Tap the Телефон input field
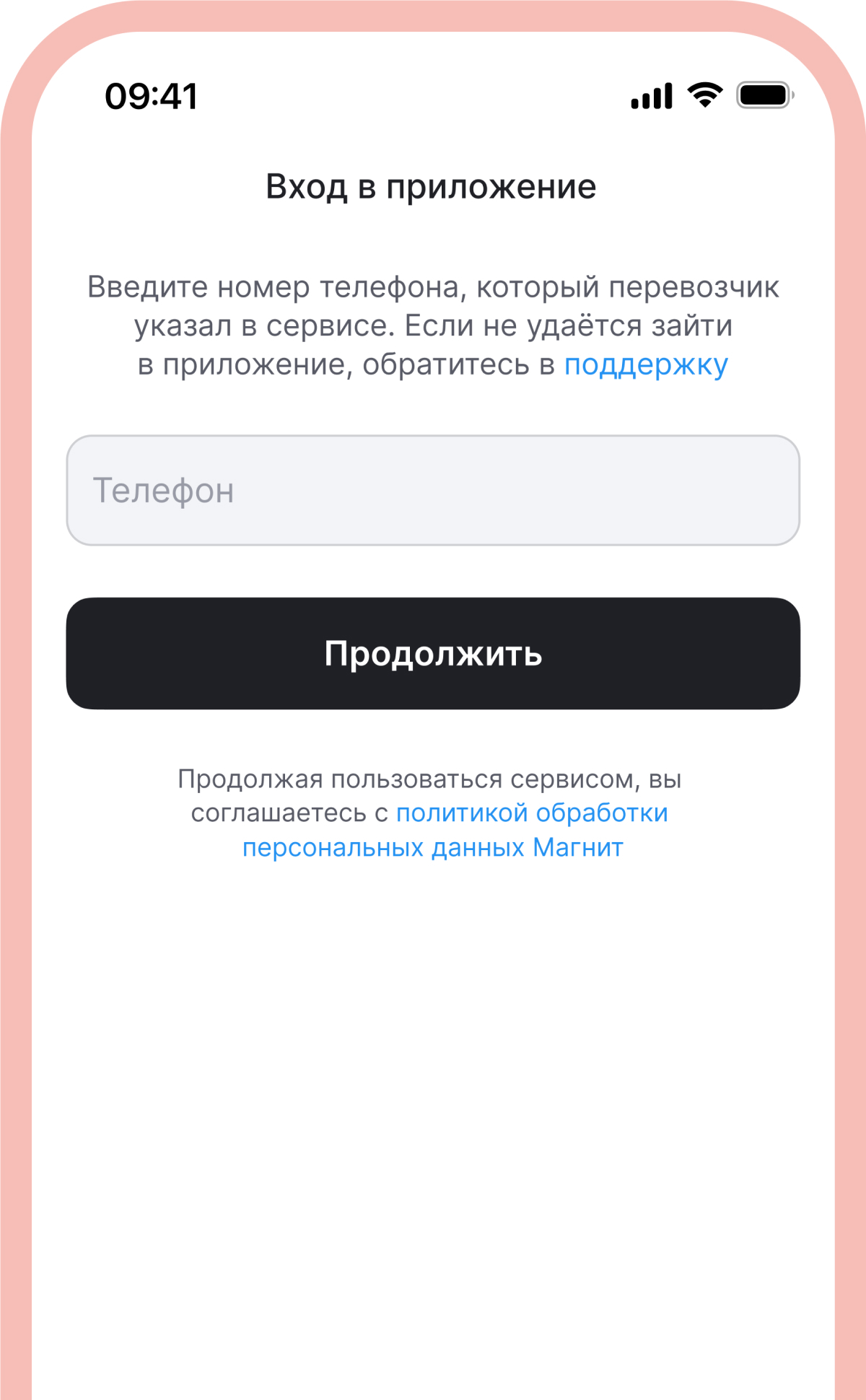Image resolution: width=866 pixels, height=1400 pixels. click(x=433, y=491)
